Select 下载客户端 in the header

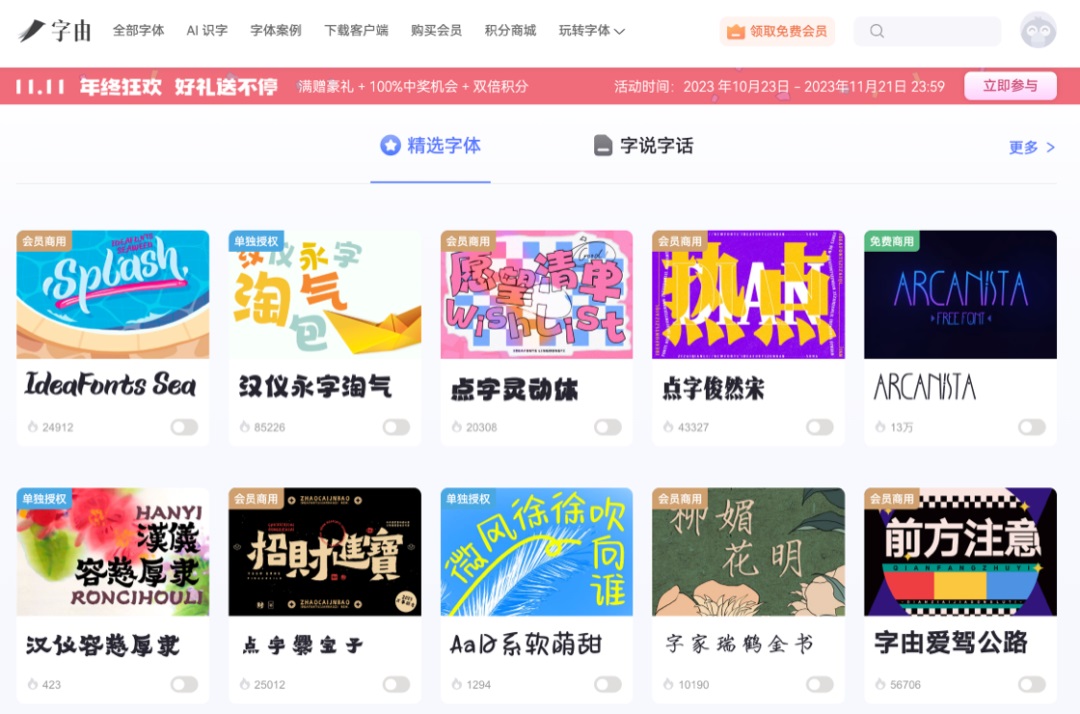(x=356, y=31)
